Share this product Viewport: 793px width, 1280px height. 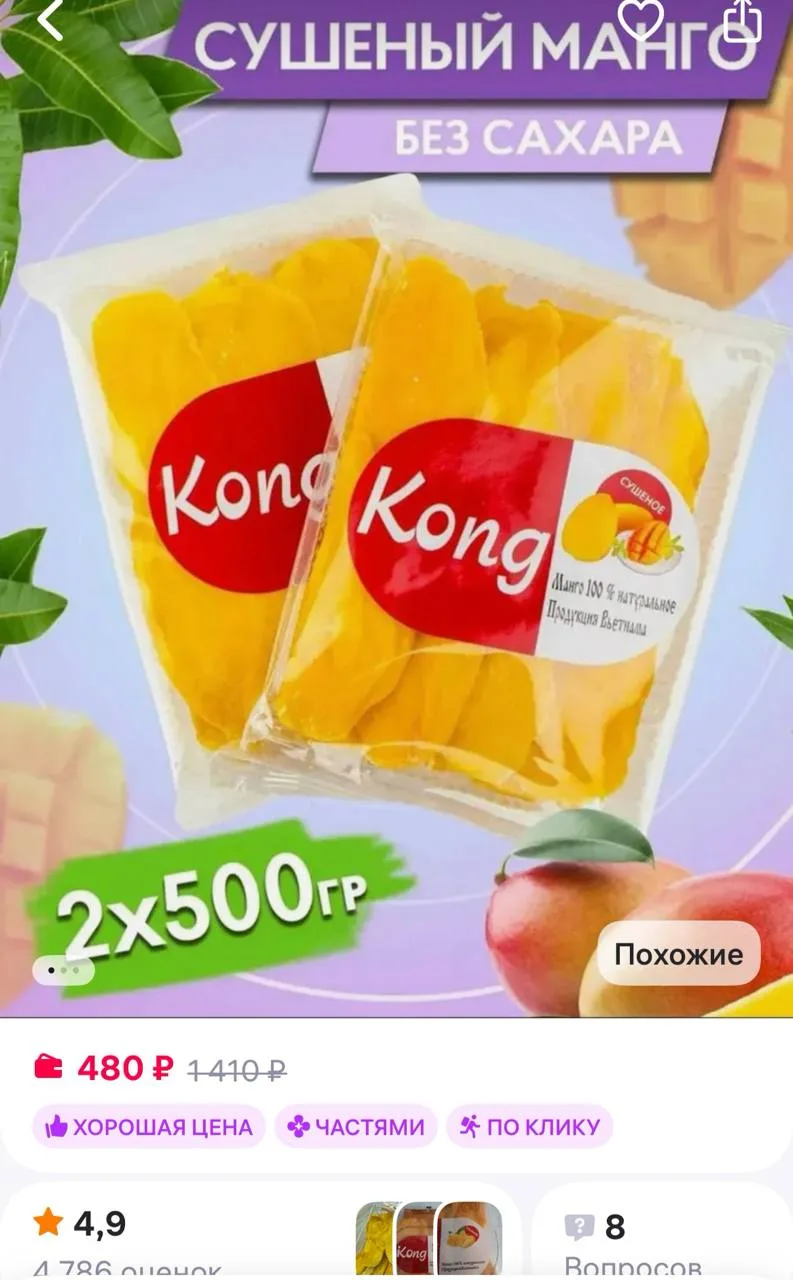pos(742,20)
